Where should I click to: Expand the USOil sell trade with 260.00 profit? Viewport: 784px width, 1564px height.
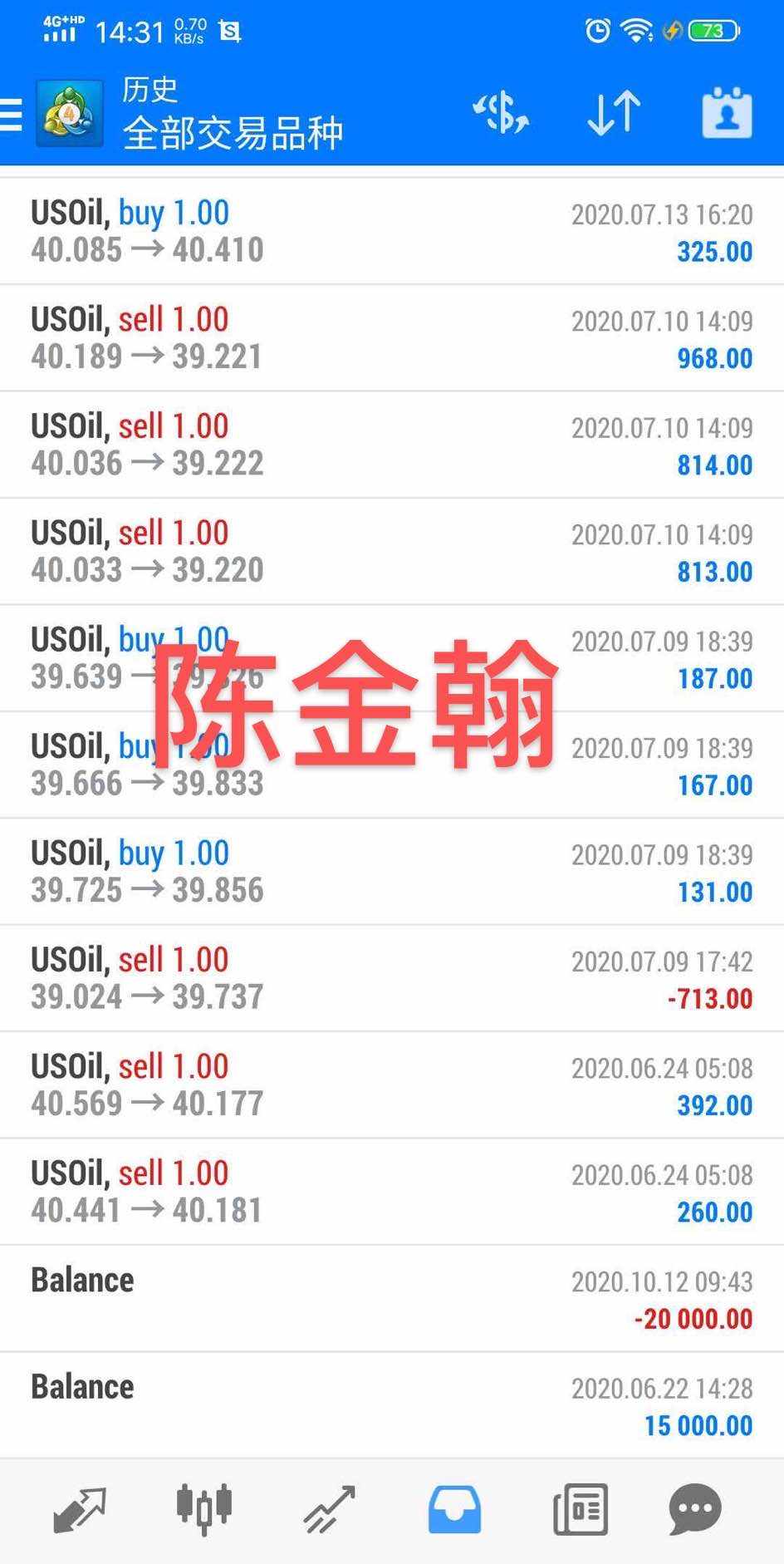pos(392,1192)
